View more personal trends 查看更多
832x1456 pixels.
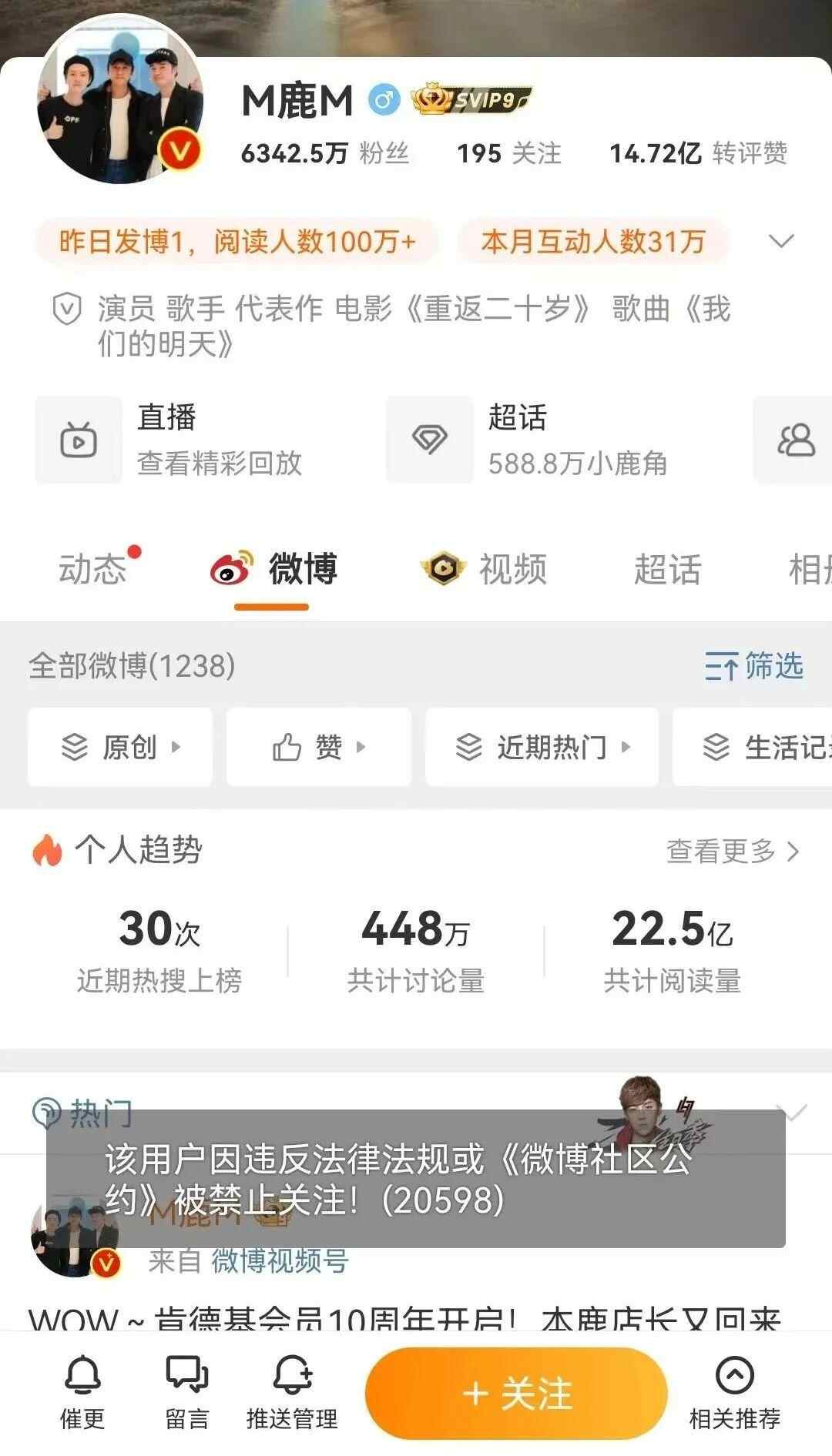pos(732,851)
